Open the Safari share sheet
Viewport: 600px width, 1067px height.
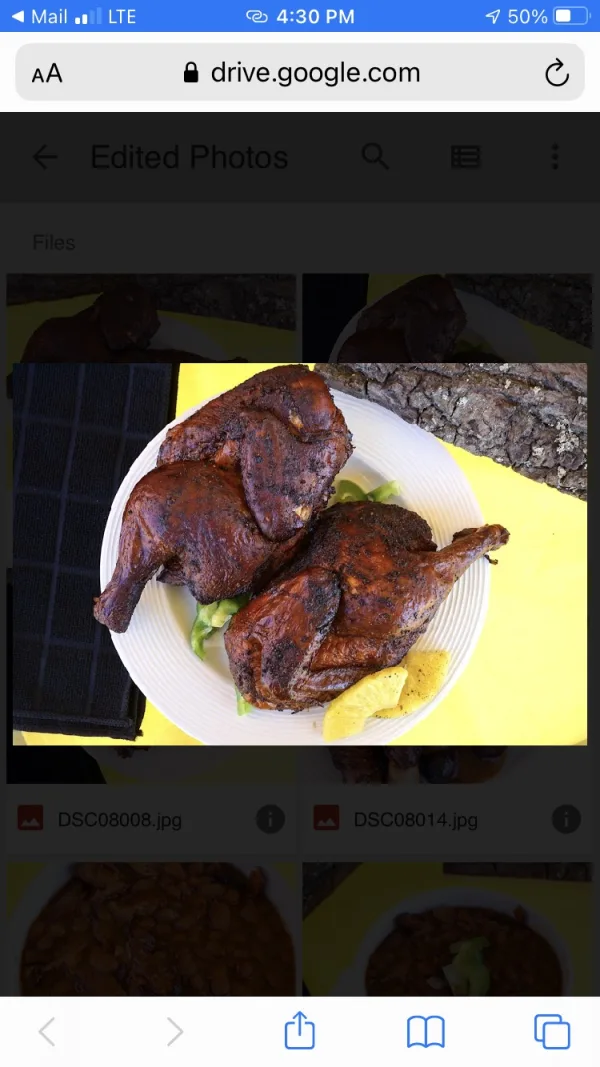299,1031
